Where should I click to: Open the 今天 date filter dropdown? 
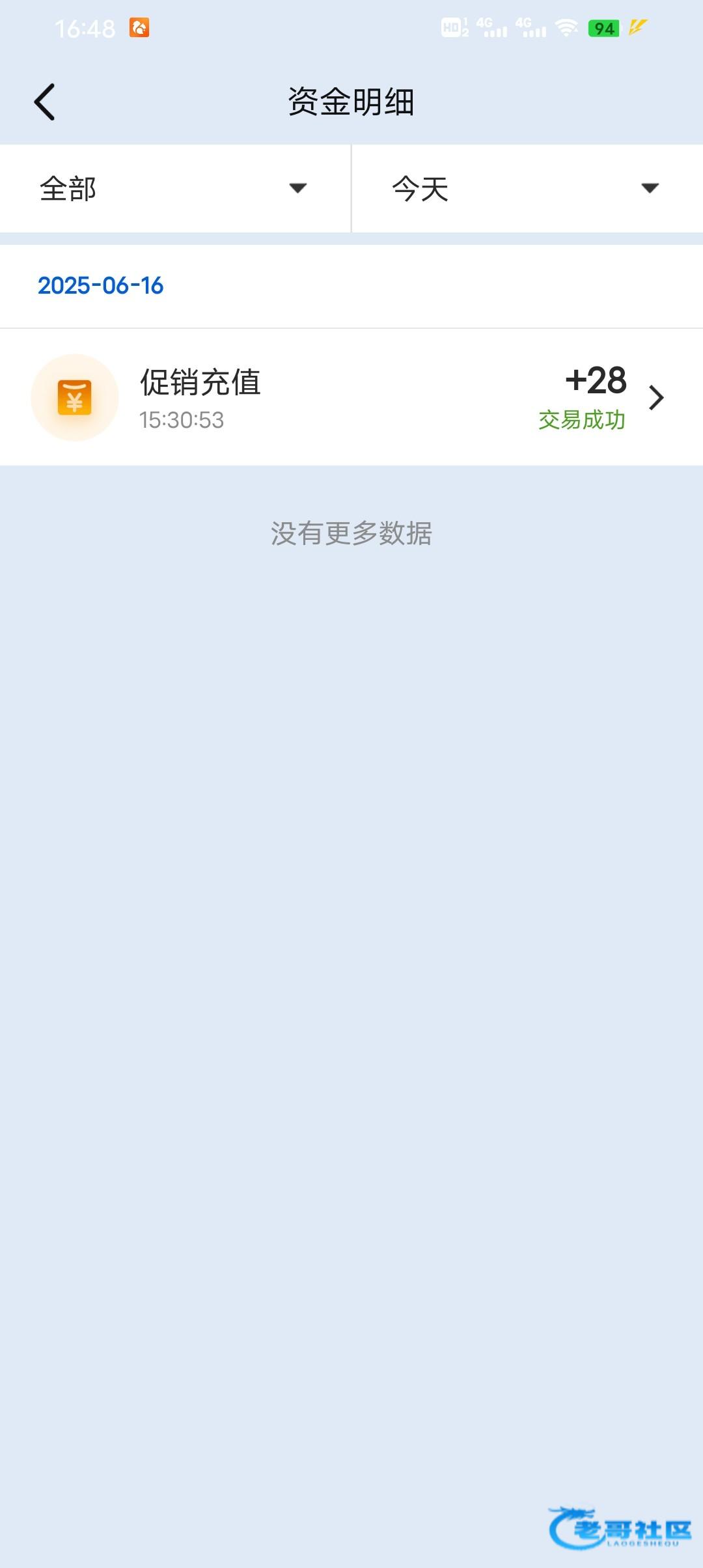[527, 189]
